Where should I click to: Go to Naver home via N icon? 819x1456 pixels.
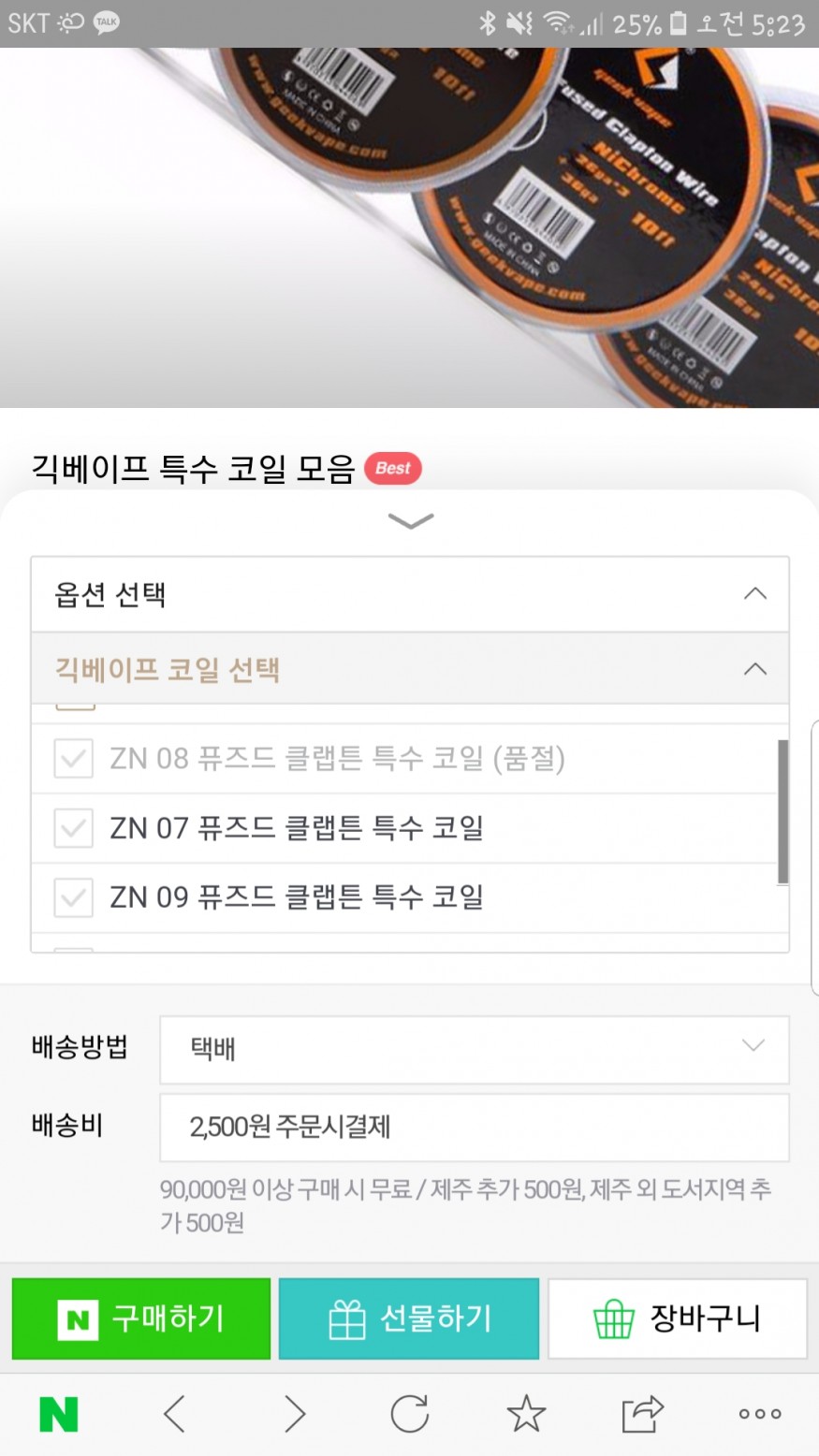point(58,1414)
